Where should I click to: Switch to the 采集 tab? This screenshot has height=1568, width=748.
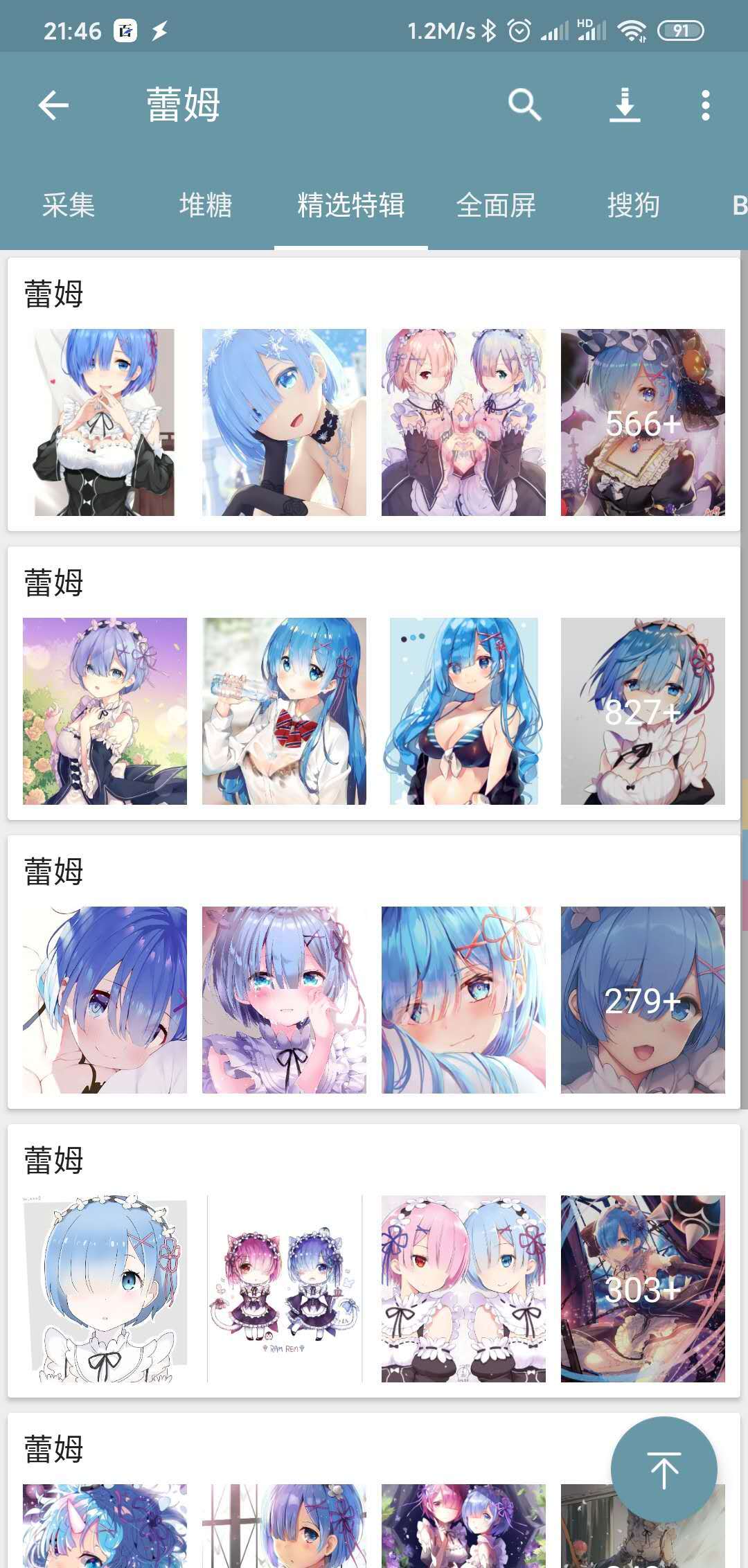67,206
